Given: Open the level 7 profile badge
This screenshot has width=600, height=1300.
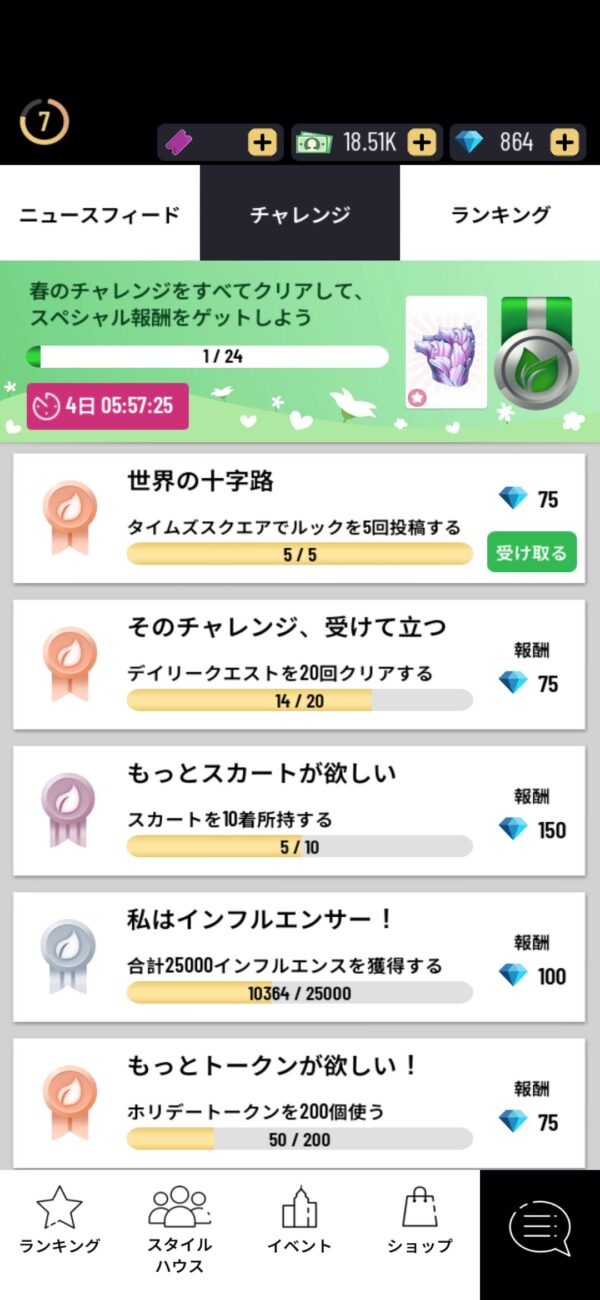Looking at the screenshot, I should (44, 123).
